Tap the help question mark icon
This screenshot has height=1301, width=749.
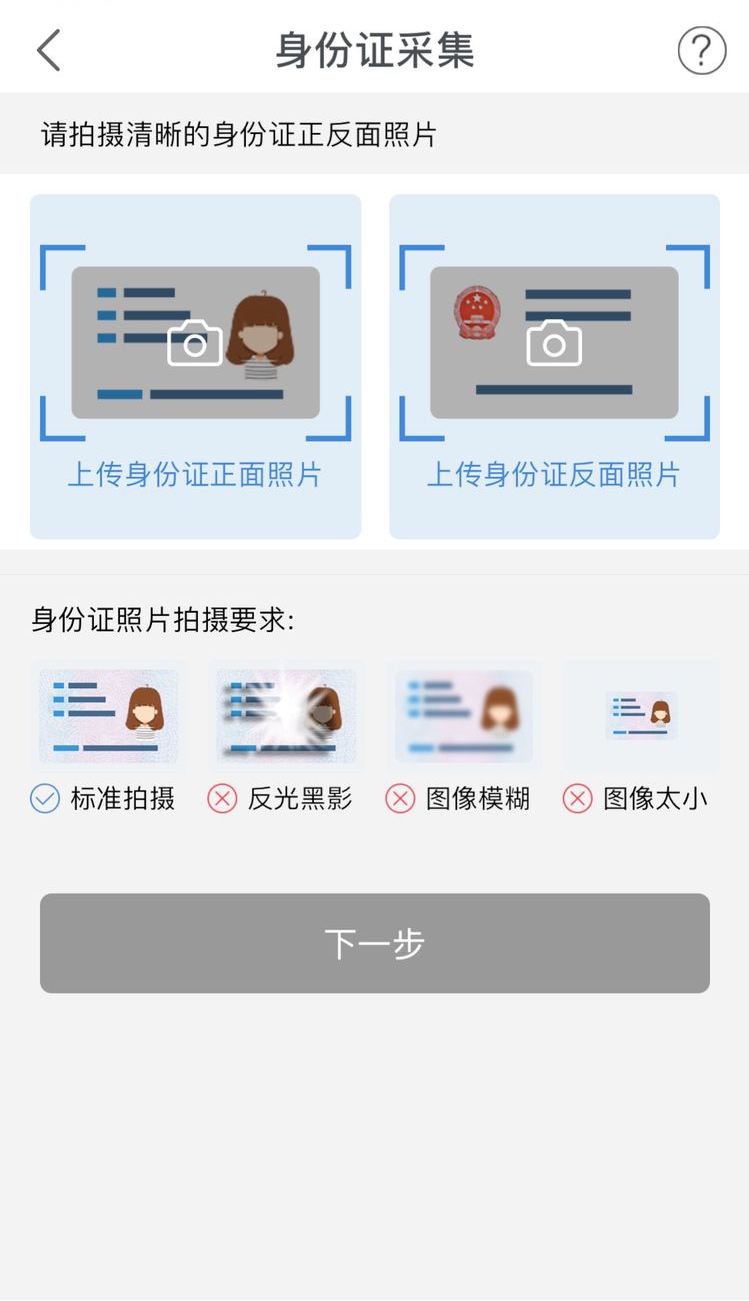[x=701, y=48]
